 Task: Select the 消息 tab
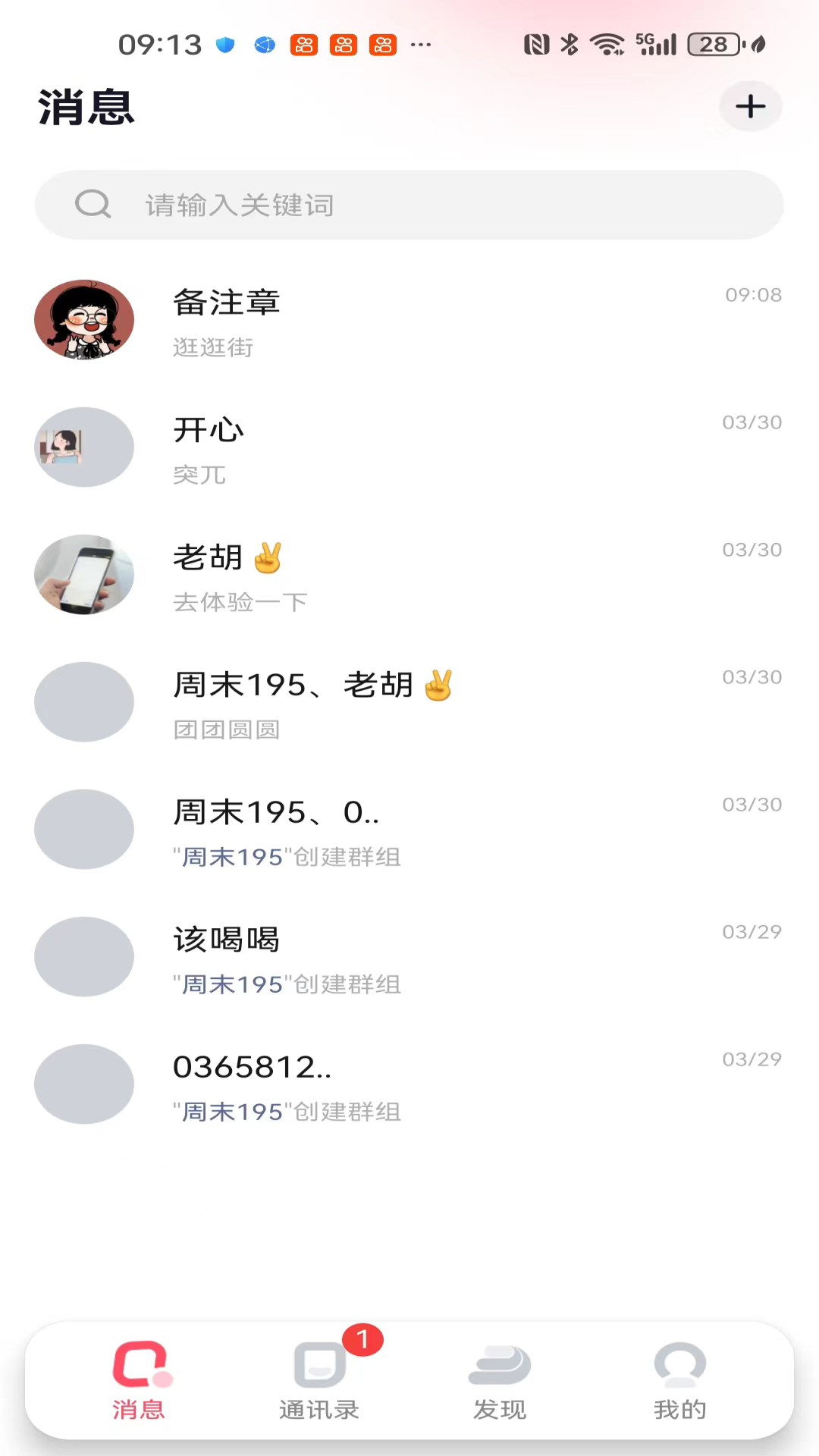(139, 1380)
